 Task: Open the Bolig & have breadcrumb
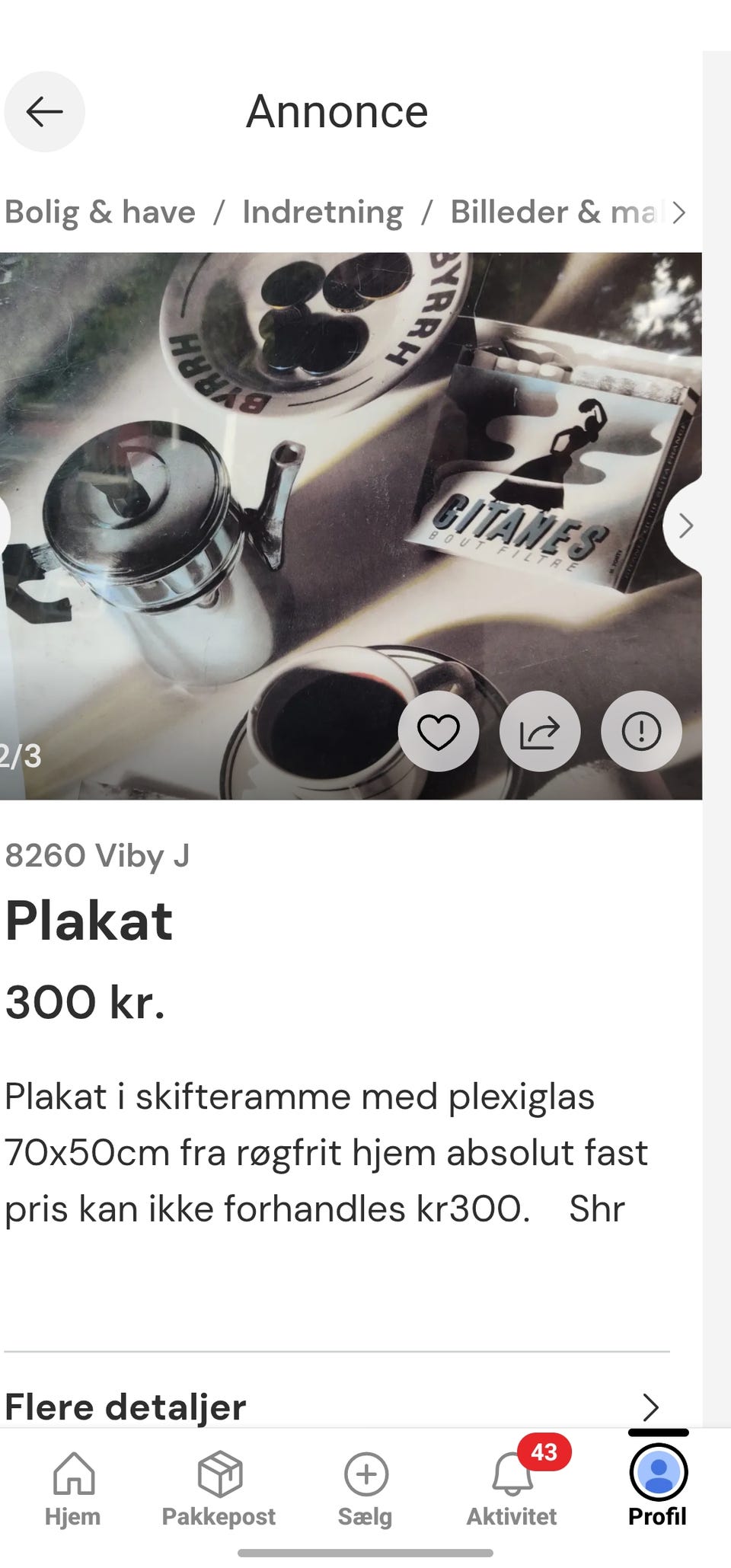(100, 212)
